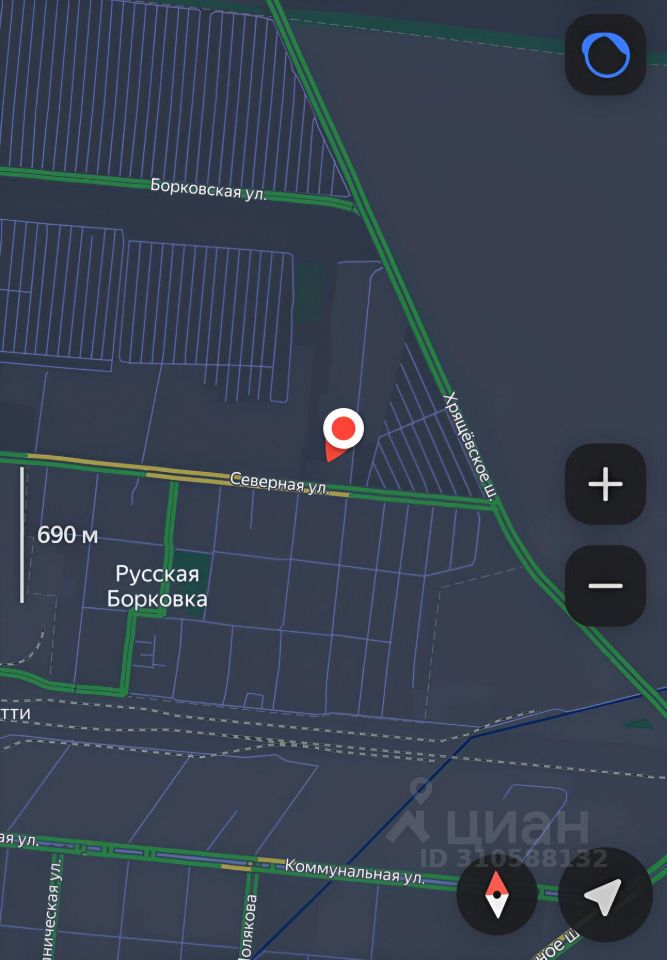Screen dimensions: 667x960
Task: Tap the compass to reset map orientation
Action: click(497, 895)
